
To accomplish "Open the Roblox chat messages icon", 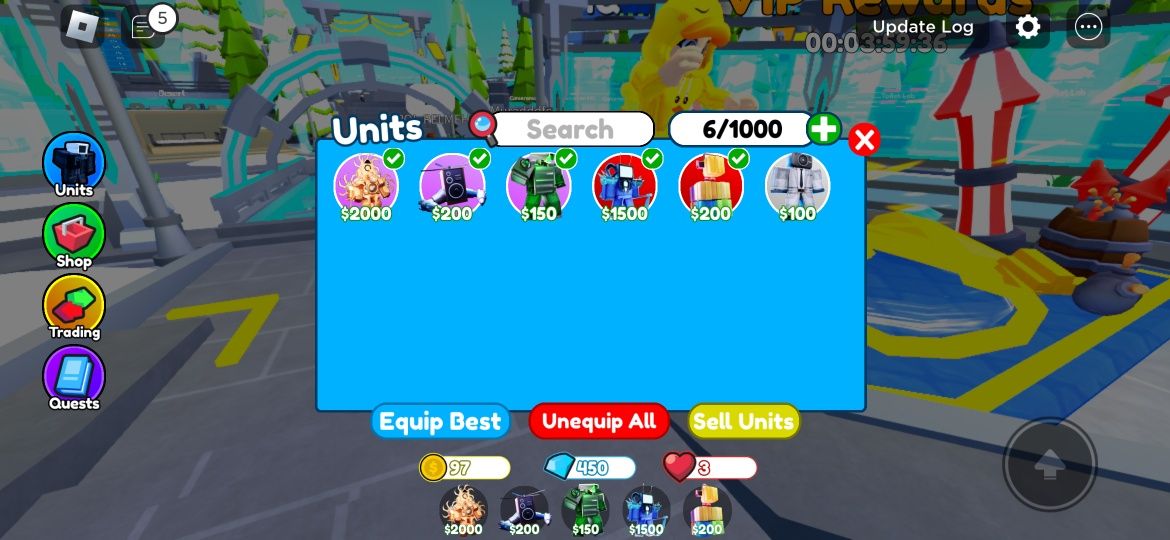I will [144, 27].
